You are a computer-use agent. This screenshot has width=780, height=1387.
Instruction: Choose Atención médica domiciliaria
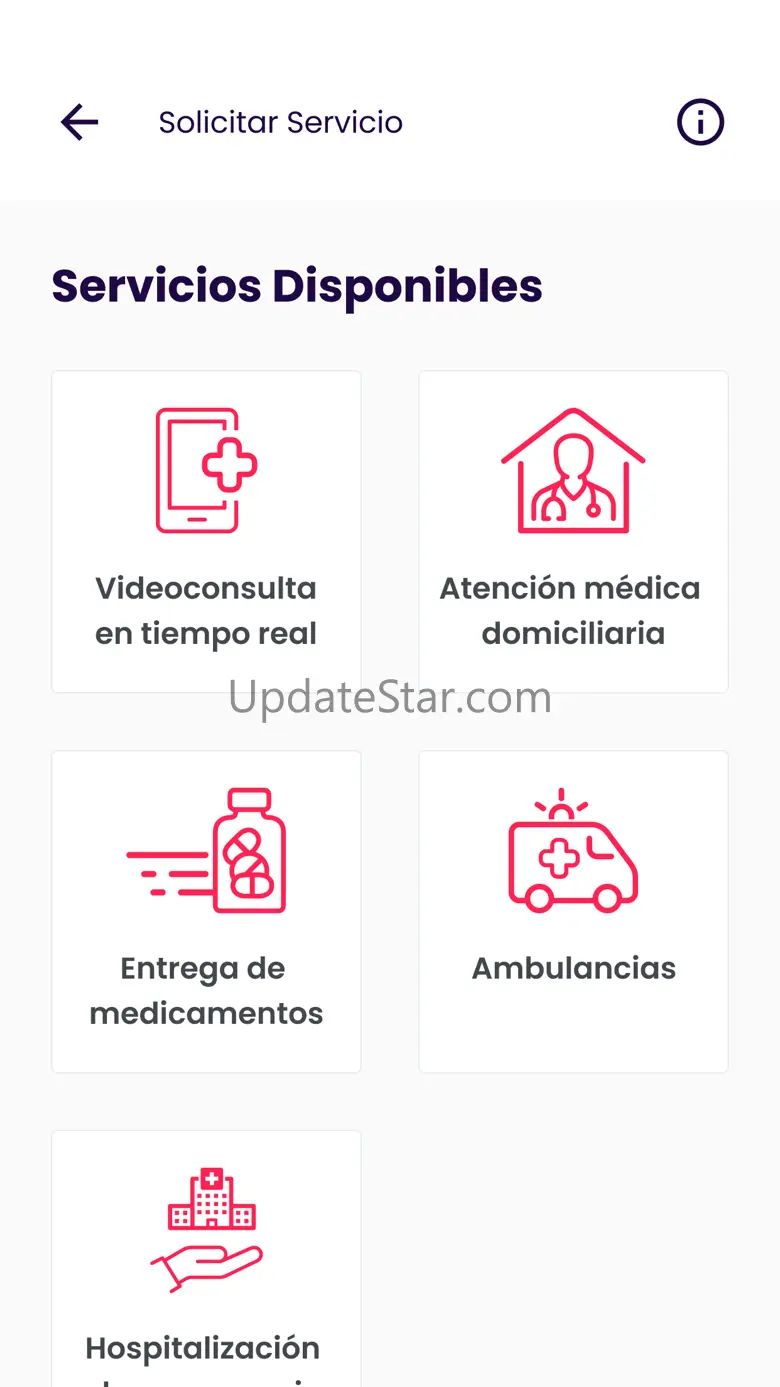point(573,532)
